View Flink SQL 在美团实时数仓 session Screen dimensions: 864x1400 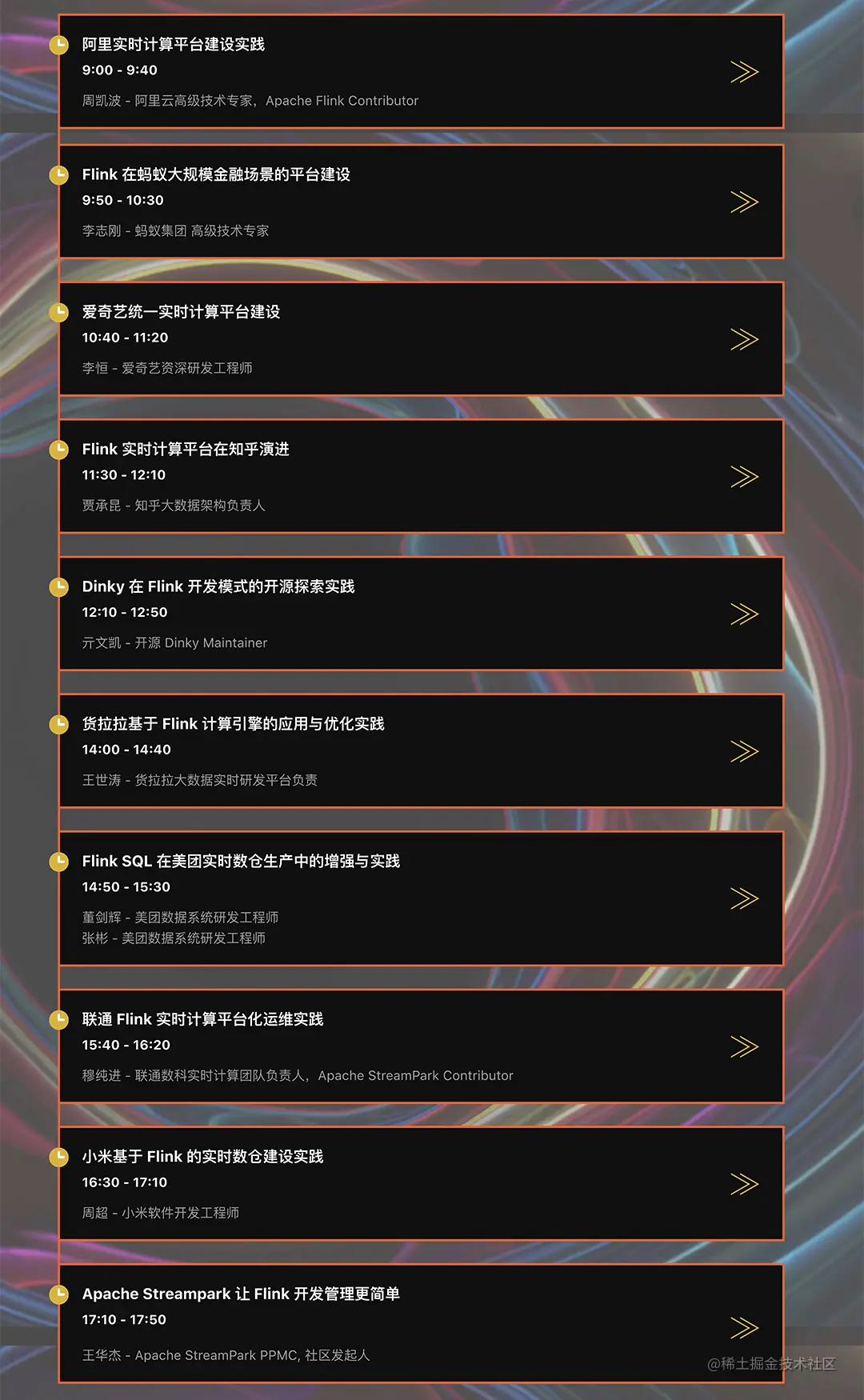(x=421, y=898)
